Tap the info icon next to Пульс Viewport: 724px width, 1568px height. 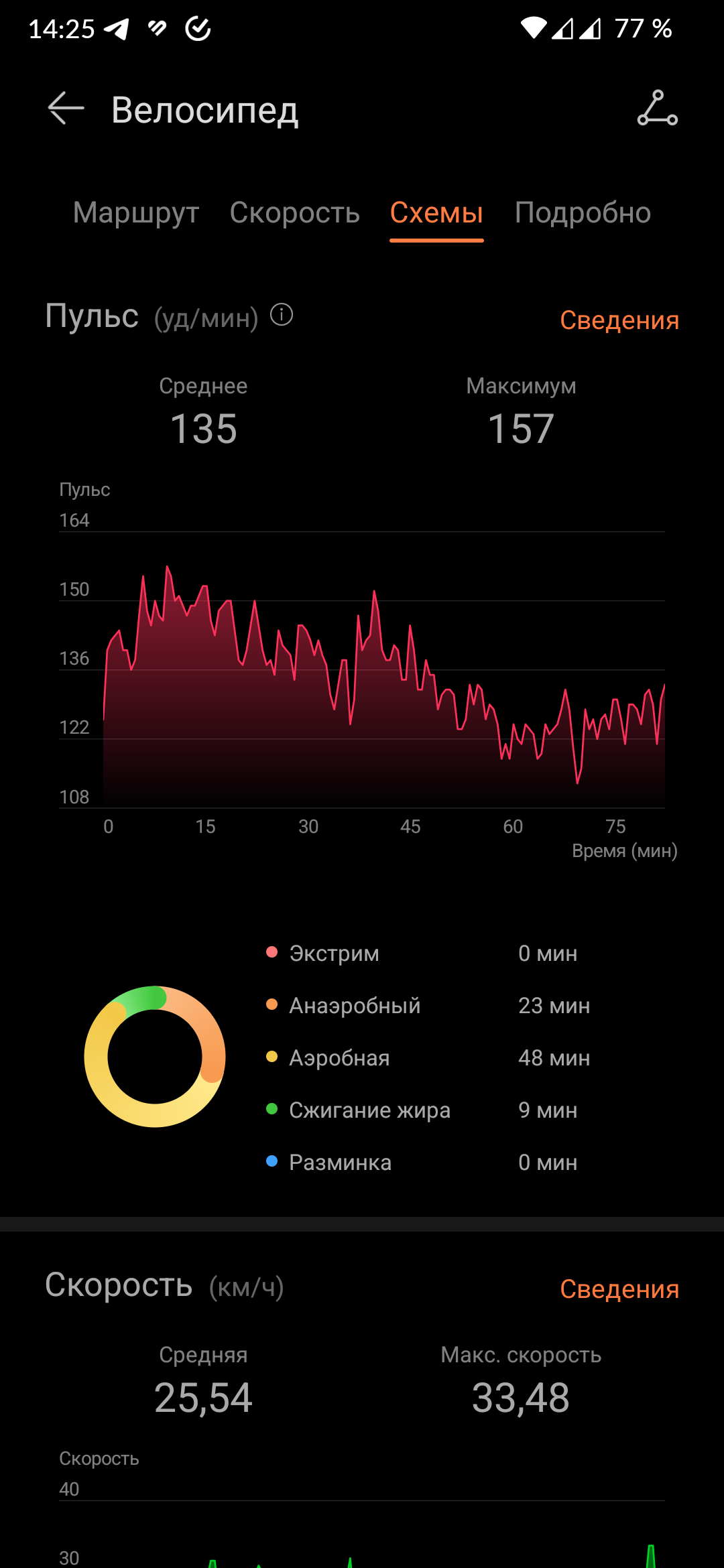coord(282,314)
